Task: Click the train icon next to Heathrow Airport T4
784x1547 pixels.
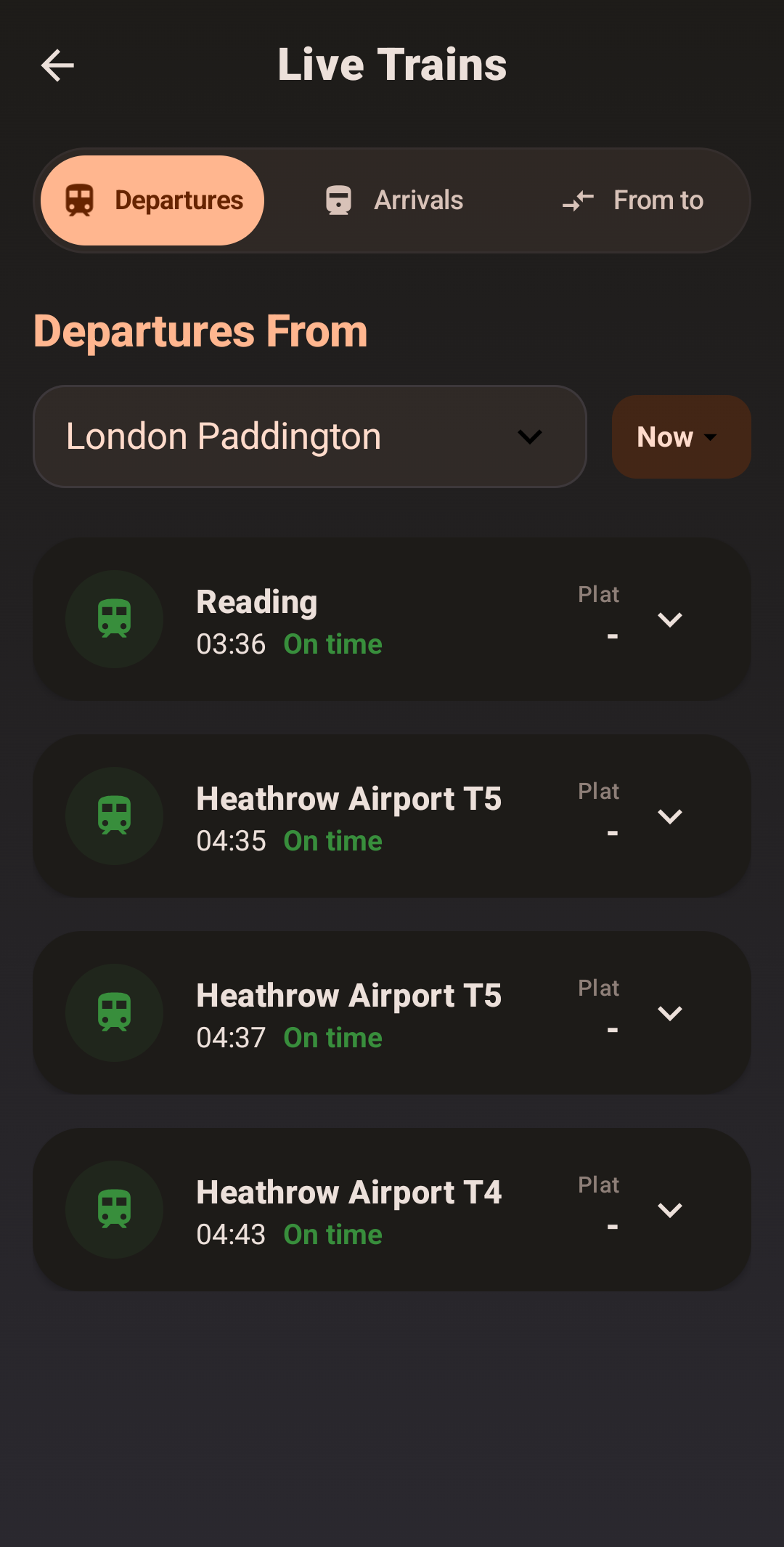Action: tap(114, 1209)
